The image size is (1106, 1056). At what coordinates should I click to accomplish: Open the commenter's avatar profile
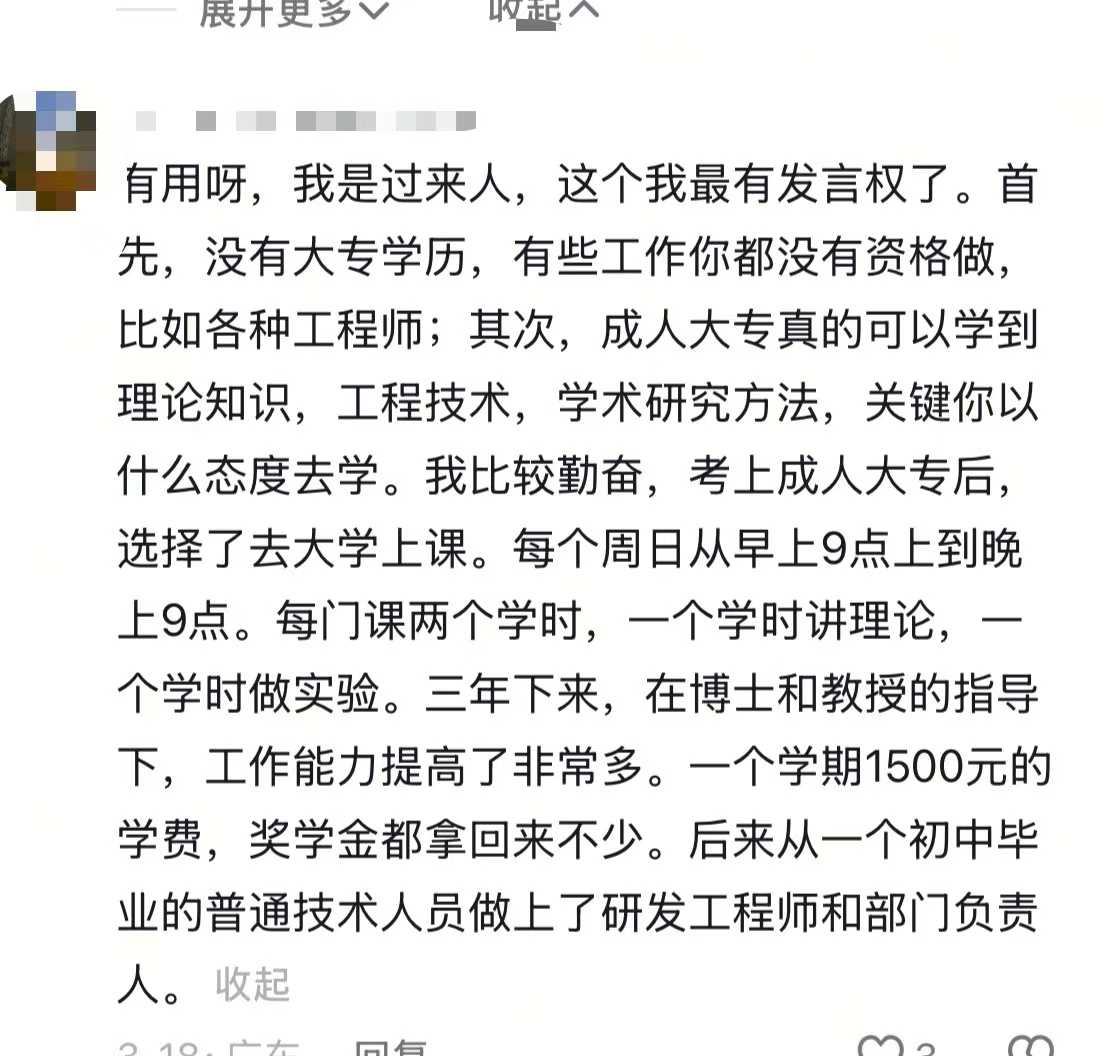point(48,150)
